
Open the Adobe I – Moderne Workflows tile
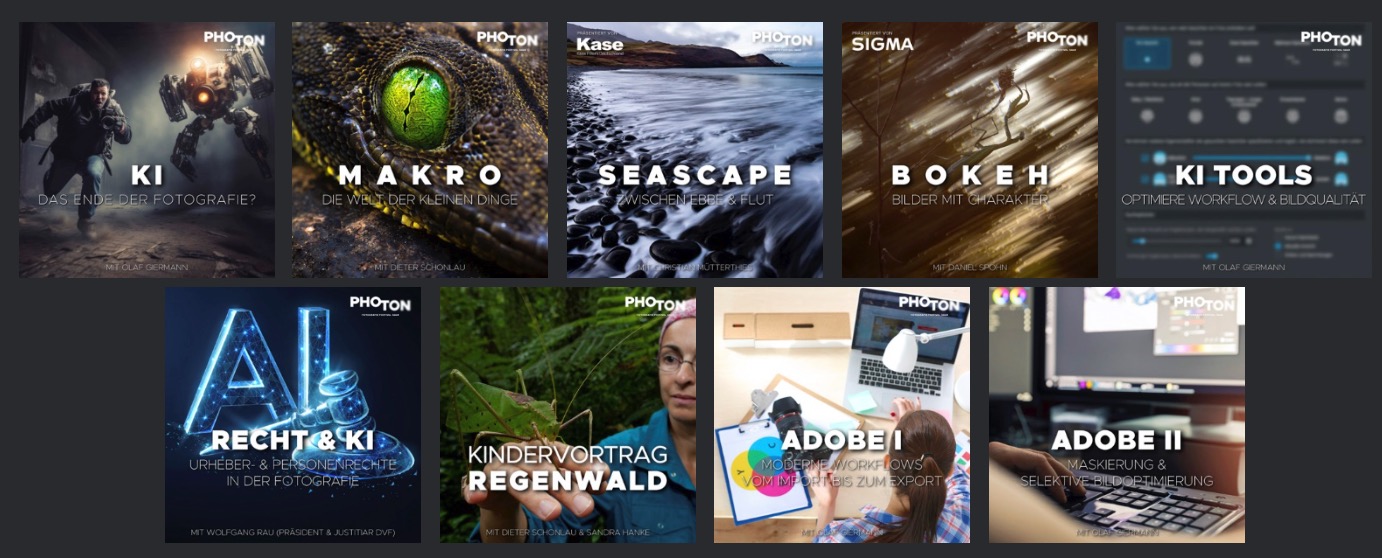tap(842, 415)
